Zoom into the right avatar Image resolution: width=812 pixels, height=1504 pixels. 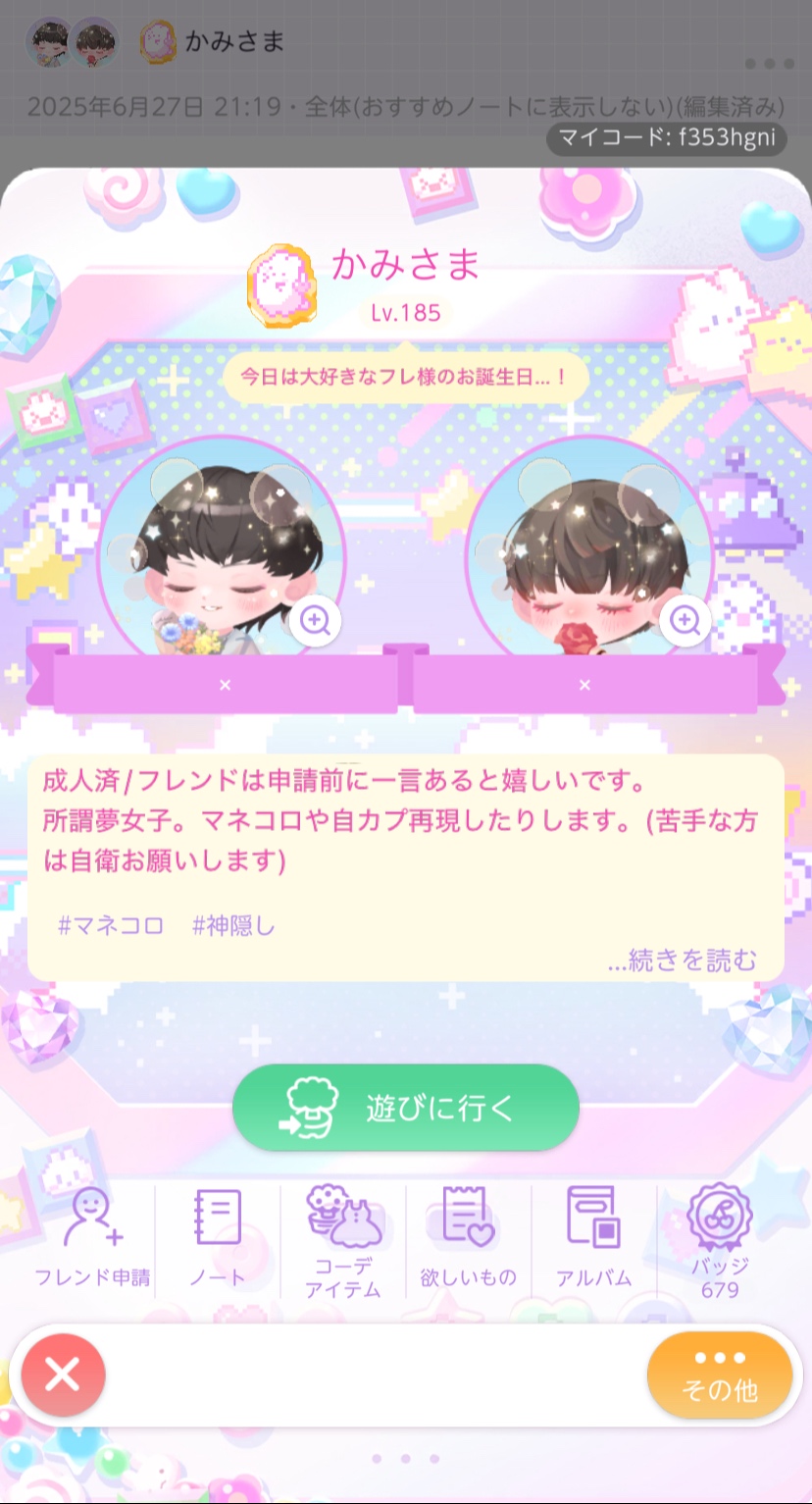[685, 620]
